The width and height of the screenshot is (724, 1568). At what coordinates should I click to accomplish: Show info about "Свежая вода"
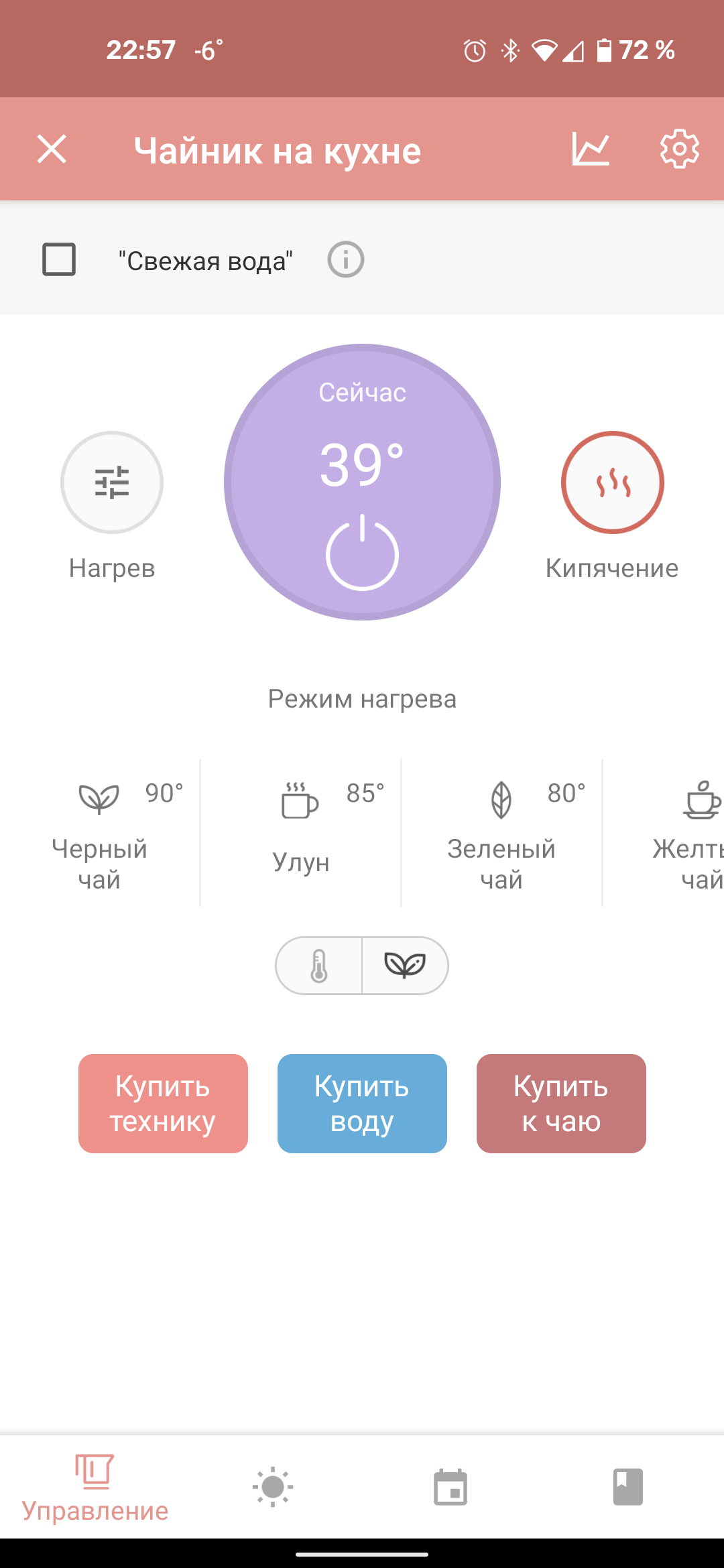tap(345, 259)
